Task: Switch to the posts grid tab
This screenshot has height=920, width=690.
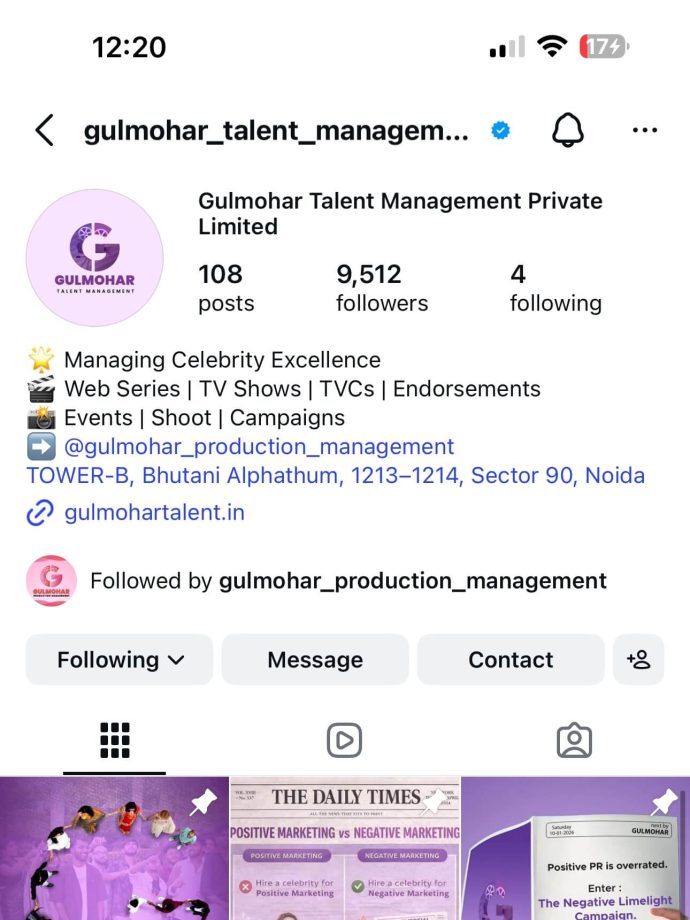Action: pyautogui.click(x=115, y=741)
